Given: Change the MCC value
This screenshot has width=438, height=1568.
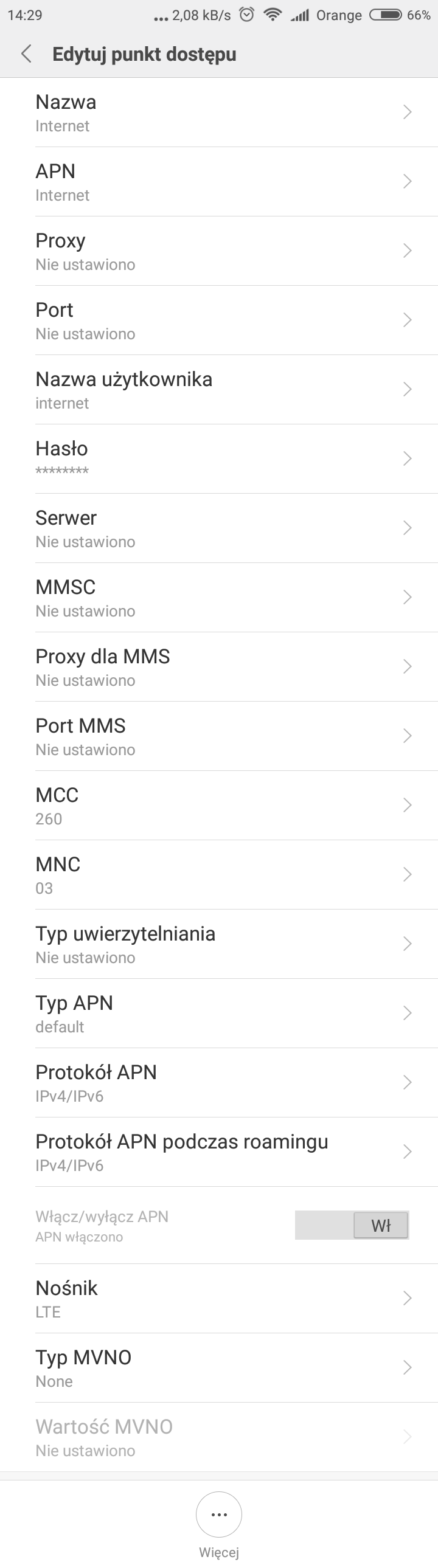Looking at the screenshot, I should pos(220,806).
